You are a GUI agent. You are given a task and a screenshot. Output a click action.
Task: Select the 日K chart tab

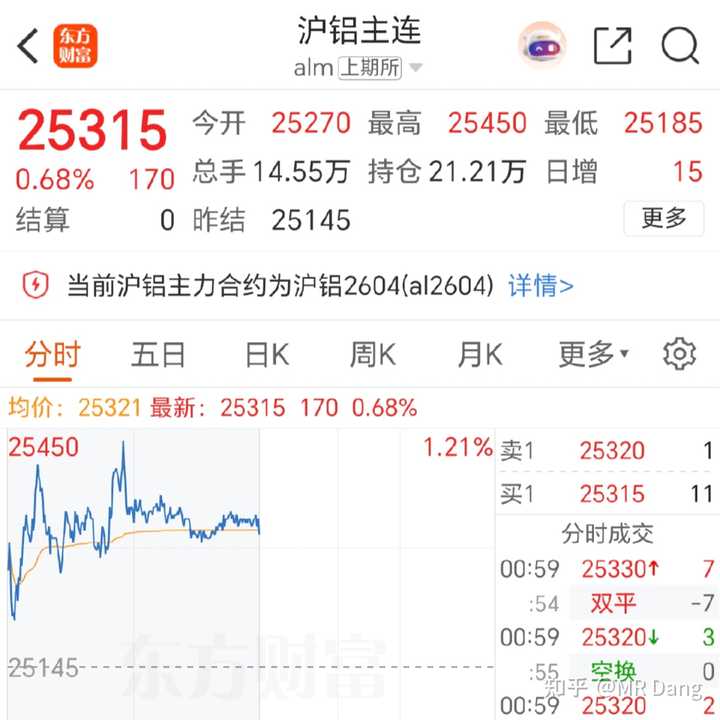tap(266, 354)
